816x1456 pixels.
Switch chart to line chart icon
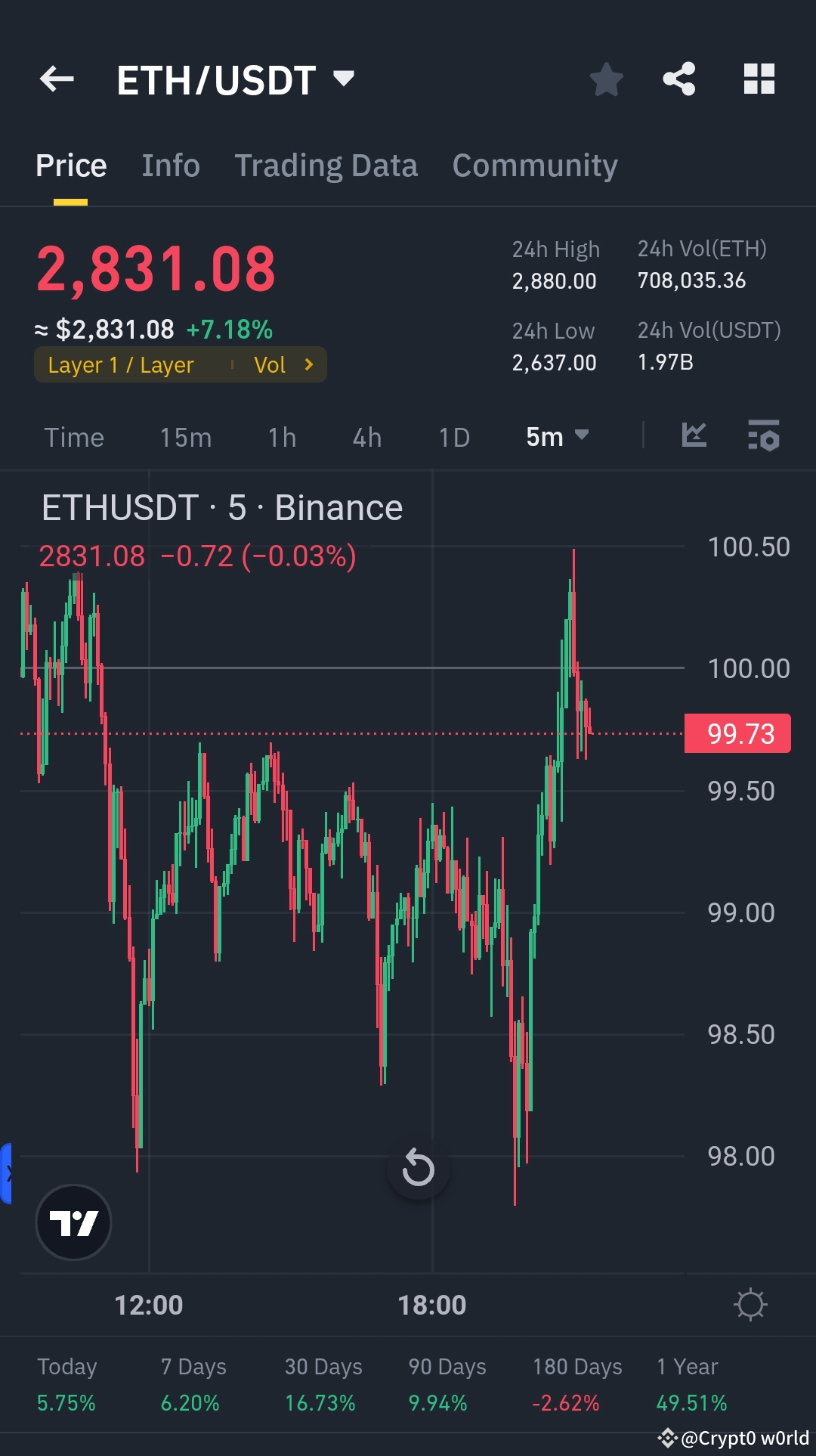695,436
